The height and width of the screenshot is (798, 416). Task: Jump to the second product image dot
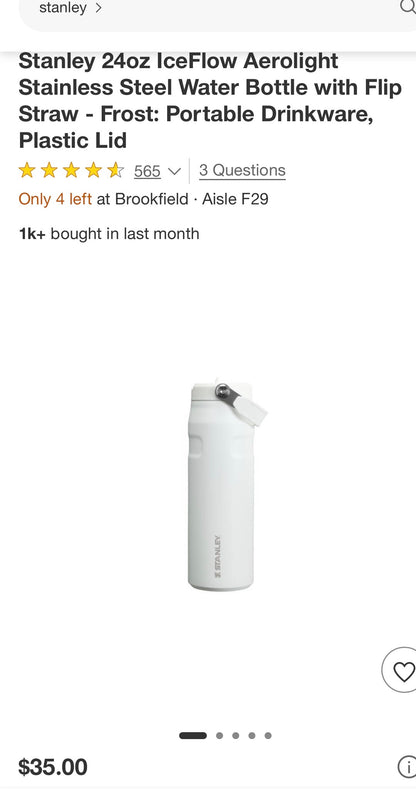219,735
